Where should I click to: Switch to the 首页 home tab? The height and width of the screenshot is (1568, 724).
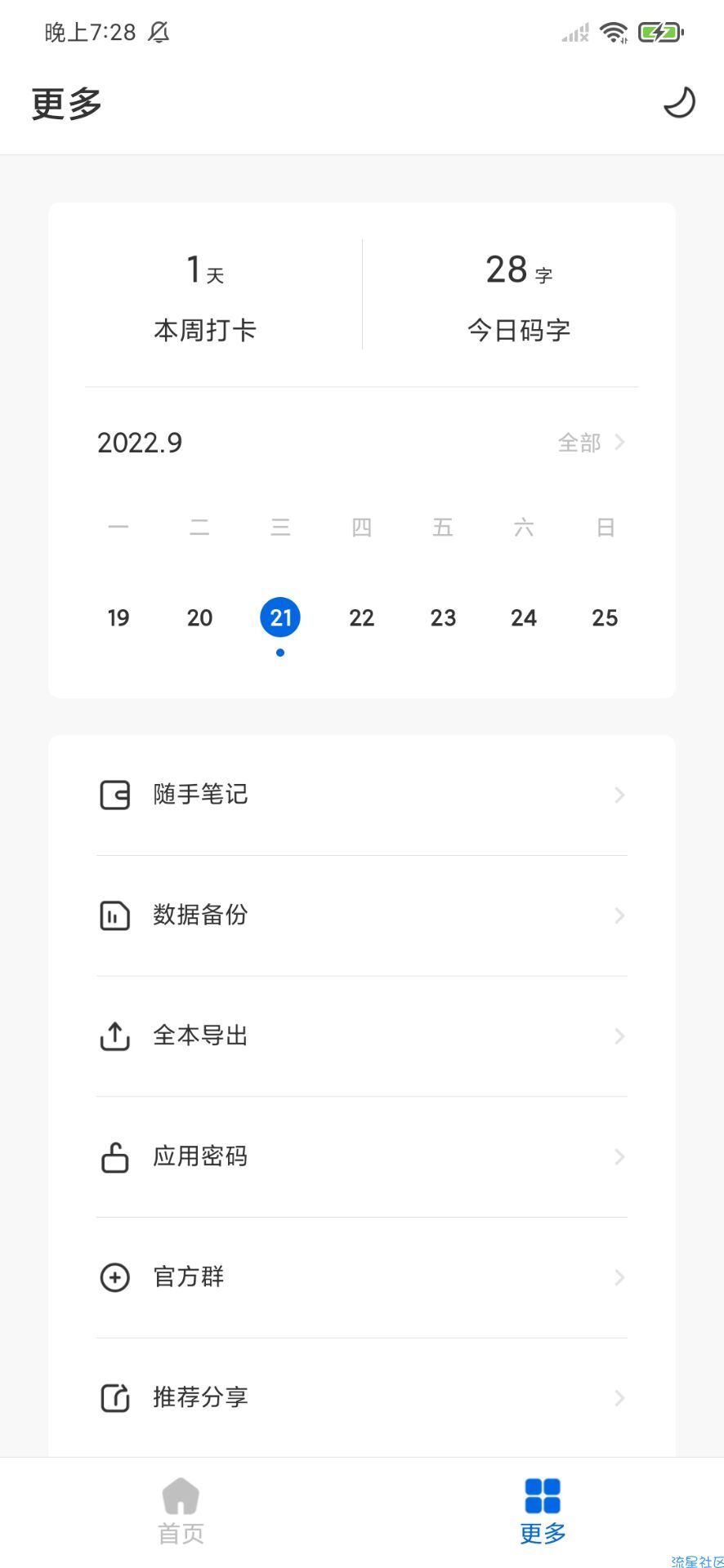tap(181, 1512)
